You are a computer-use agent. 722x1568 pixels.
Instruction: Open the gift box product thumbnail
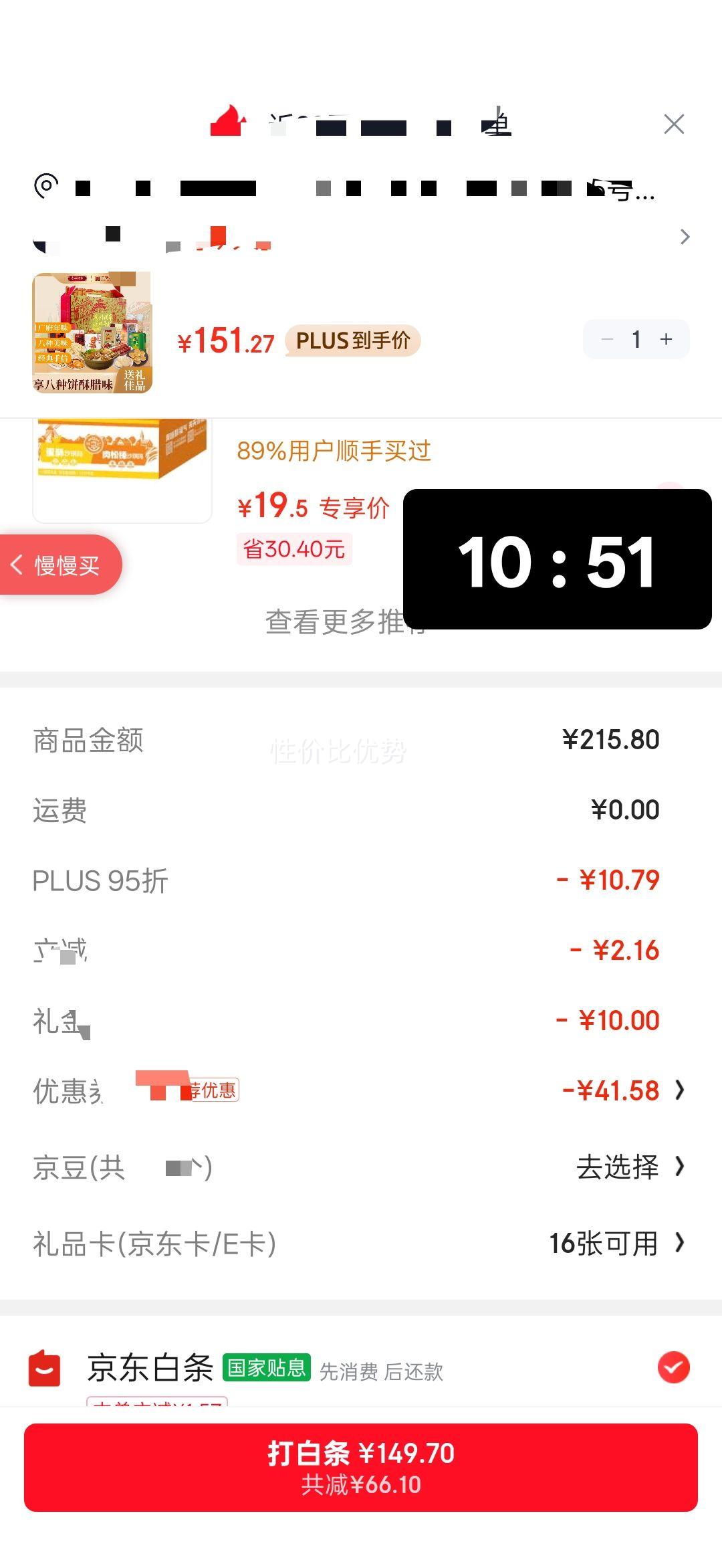pyautogui.click(x=92, y=331)
